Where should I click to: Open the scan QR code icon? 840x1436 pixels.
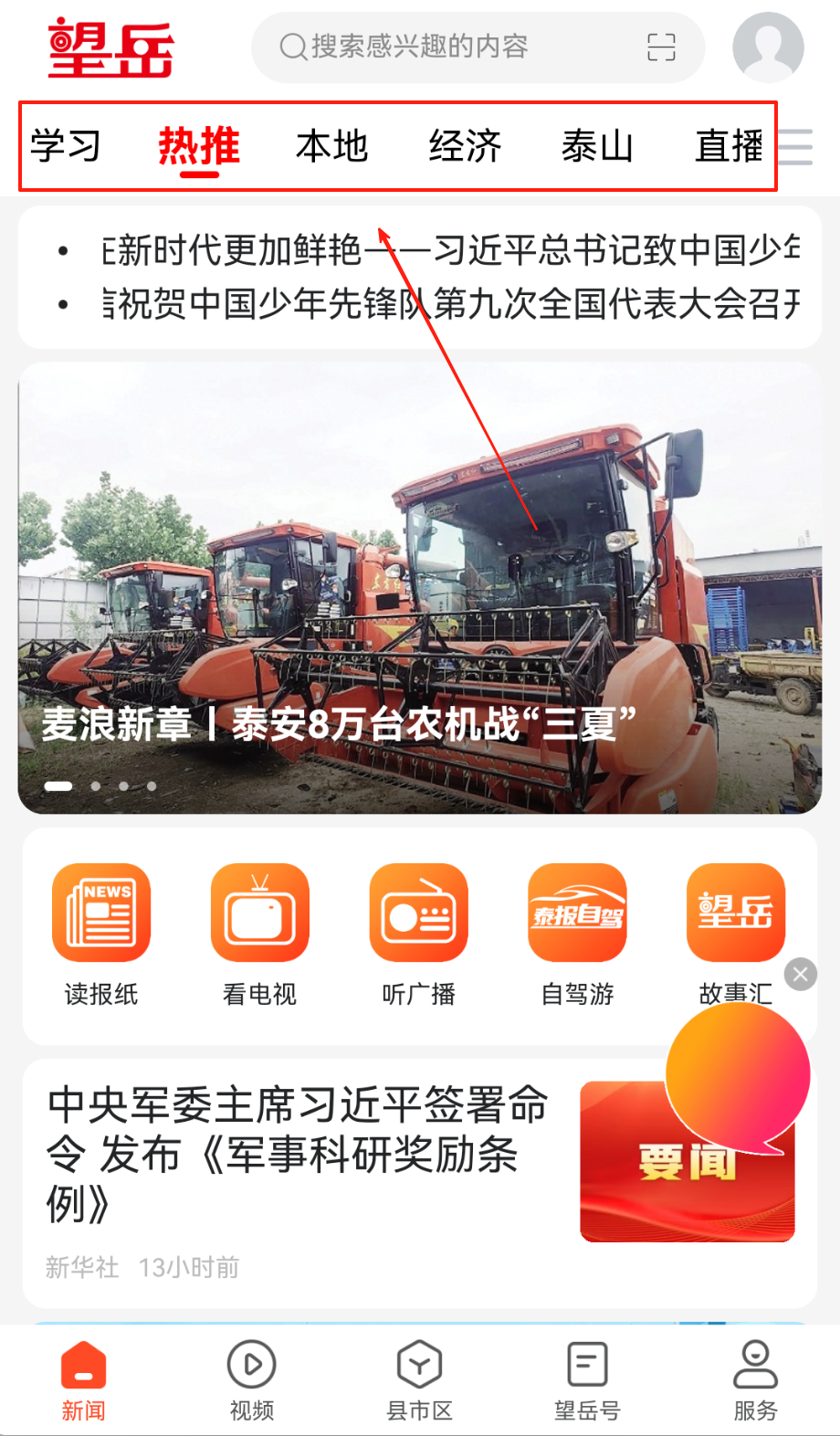point(661,47)
